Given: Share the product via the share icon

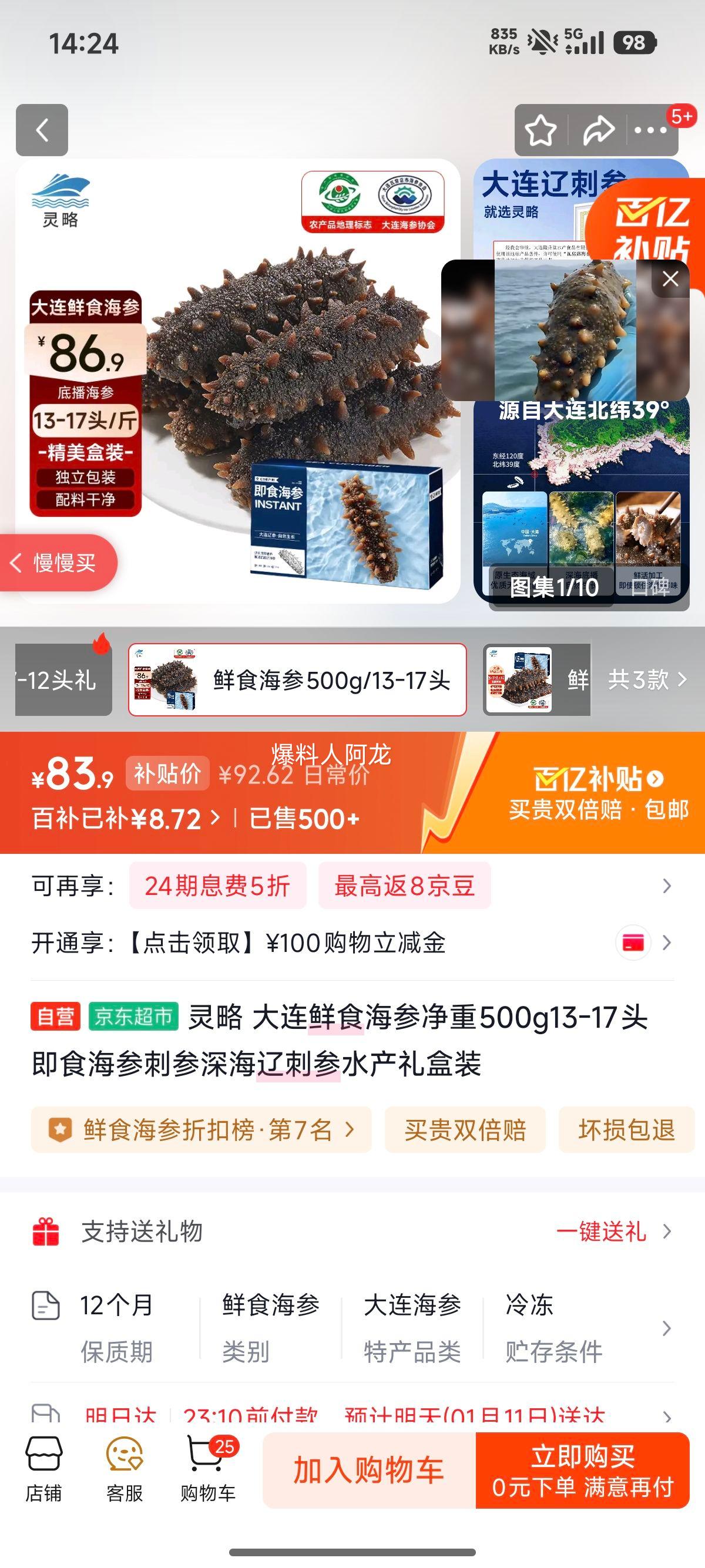Looking at the screenshot, I should point(600,130).
